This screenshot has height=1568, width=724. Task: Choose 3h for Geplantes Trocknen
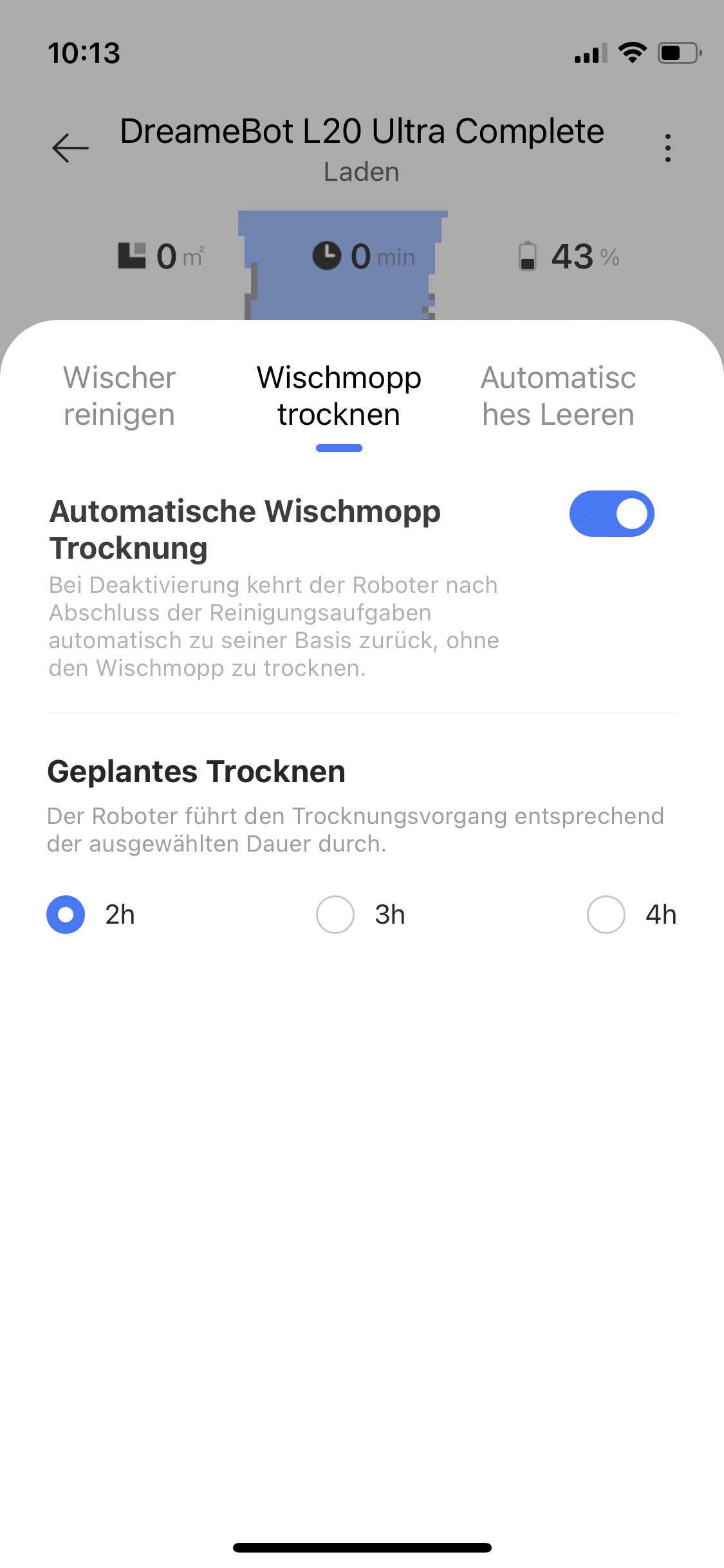(x=336, y=915)
